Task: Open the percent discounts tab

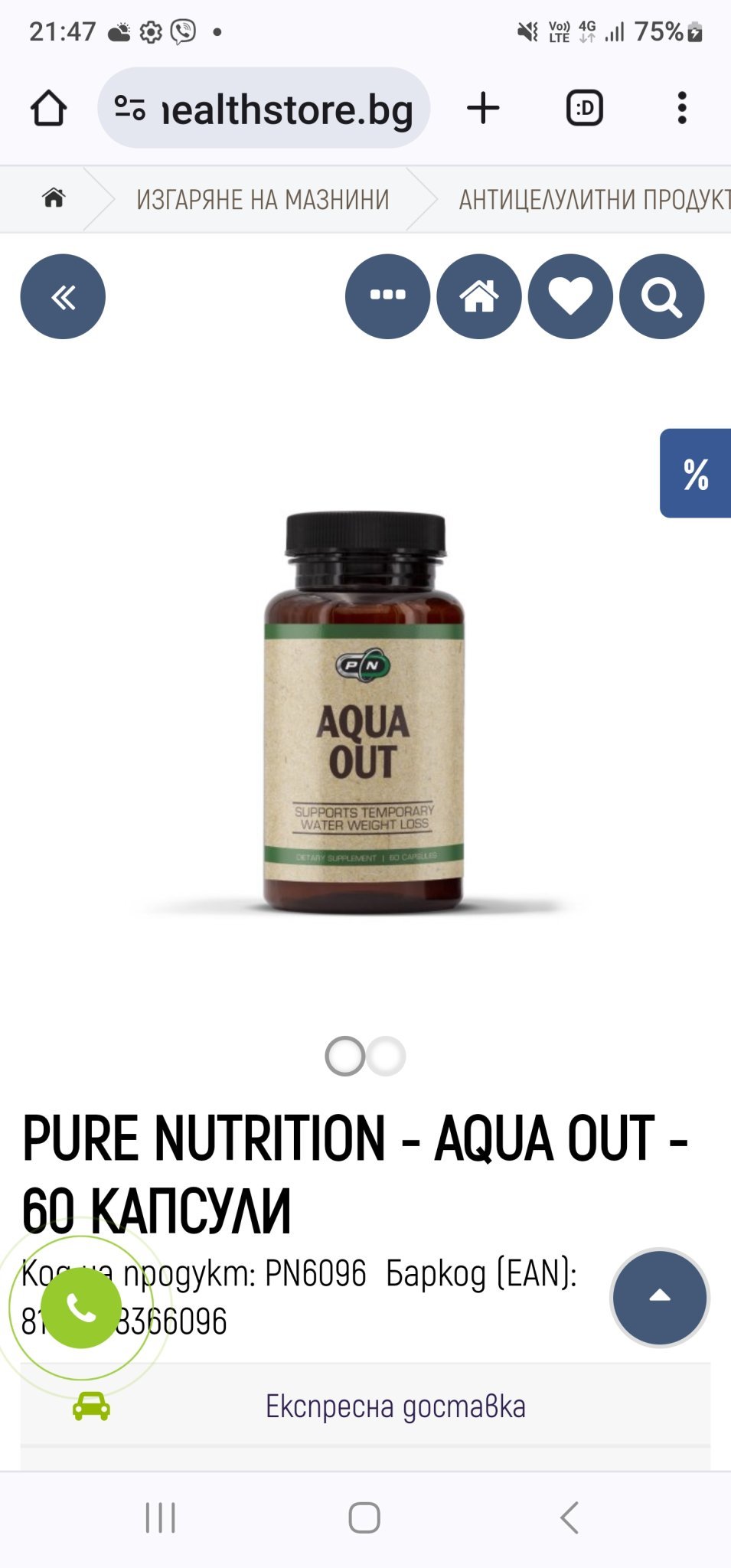Action: (x=695, y=473)
